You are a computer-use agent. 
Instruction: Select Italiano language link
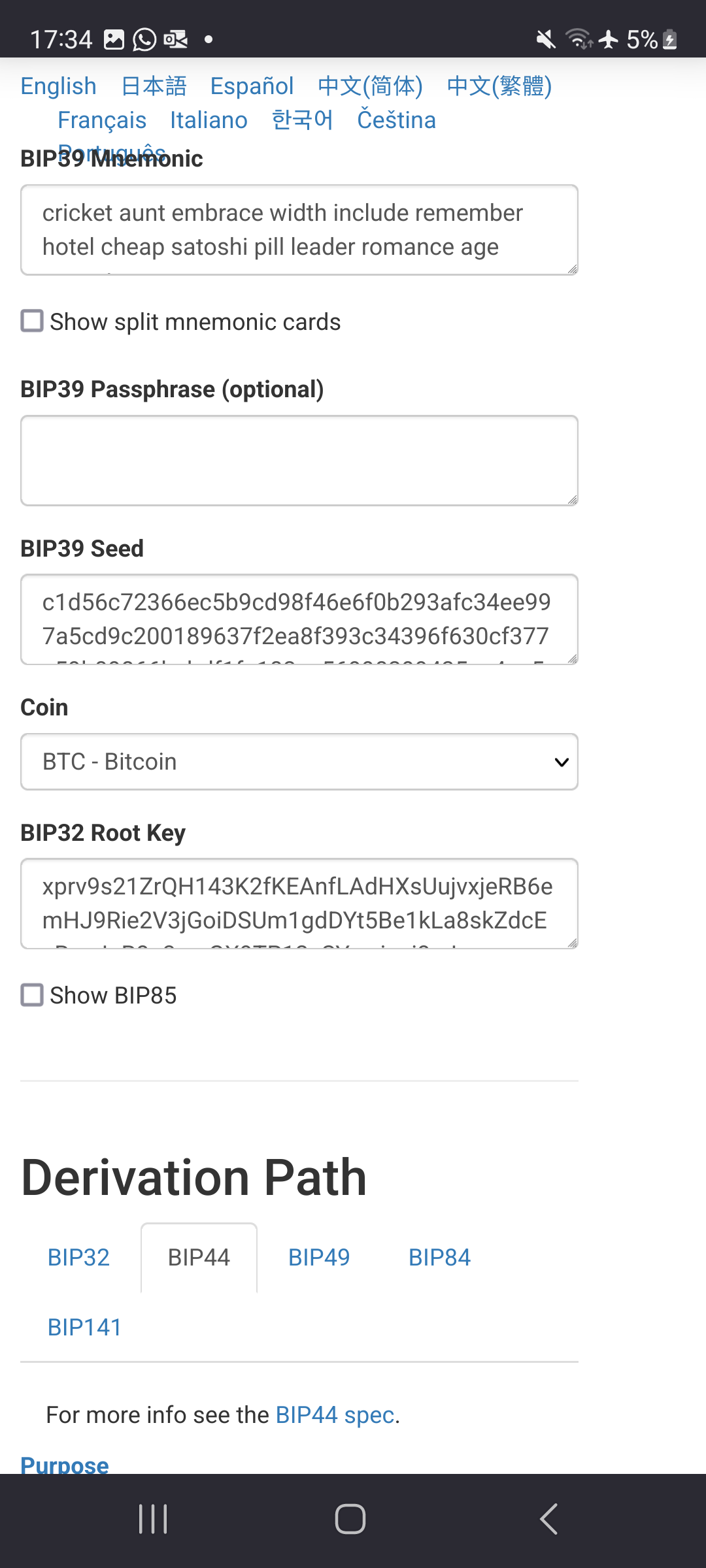209,120
